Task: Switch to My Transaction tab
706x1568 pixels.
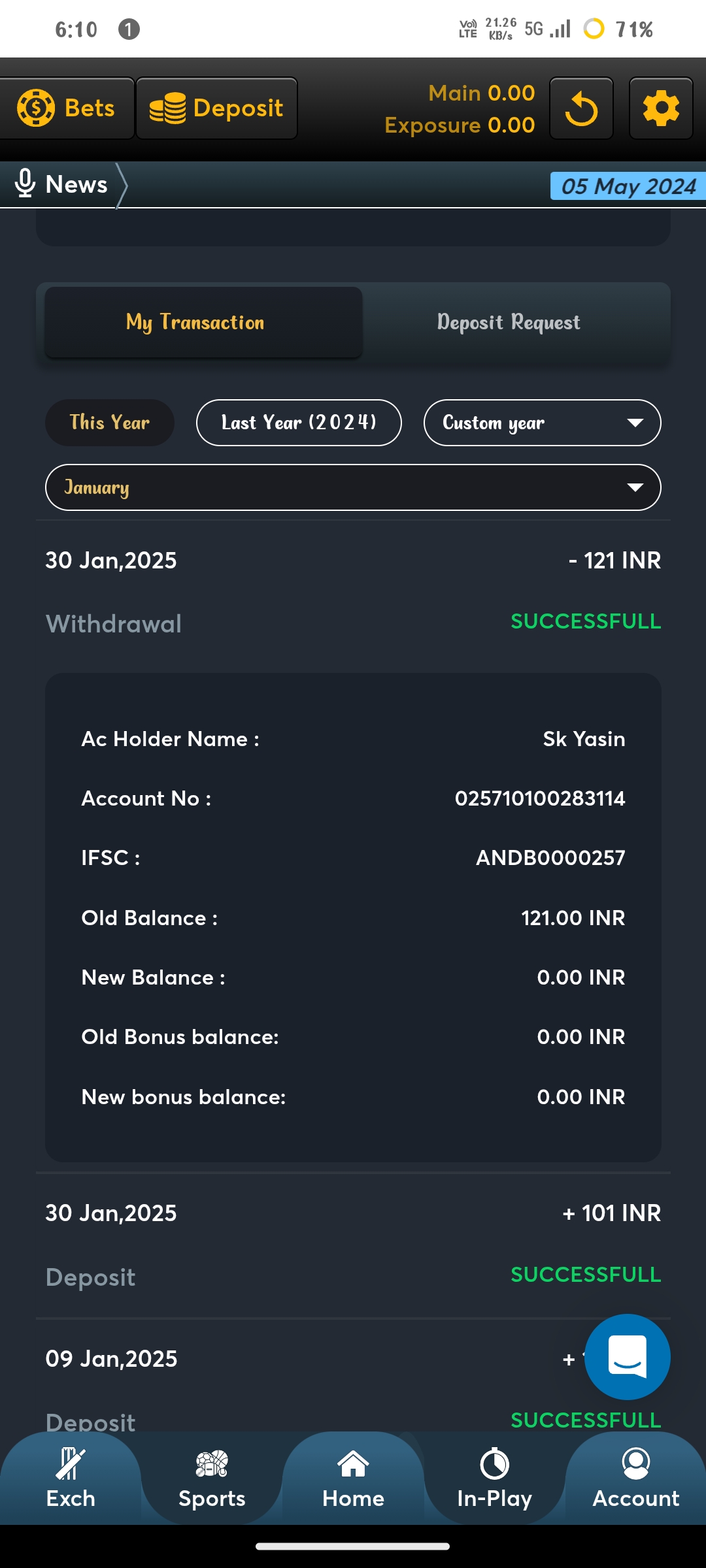Action: click(203, 322)
